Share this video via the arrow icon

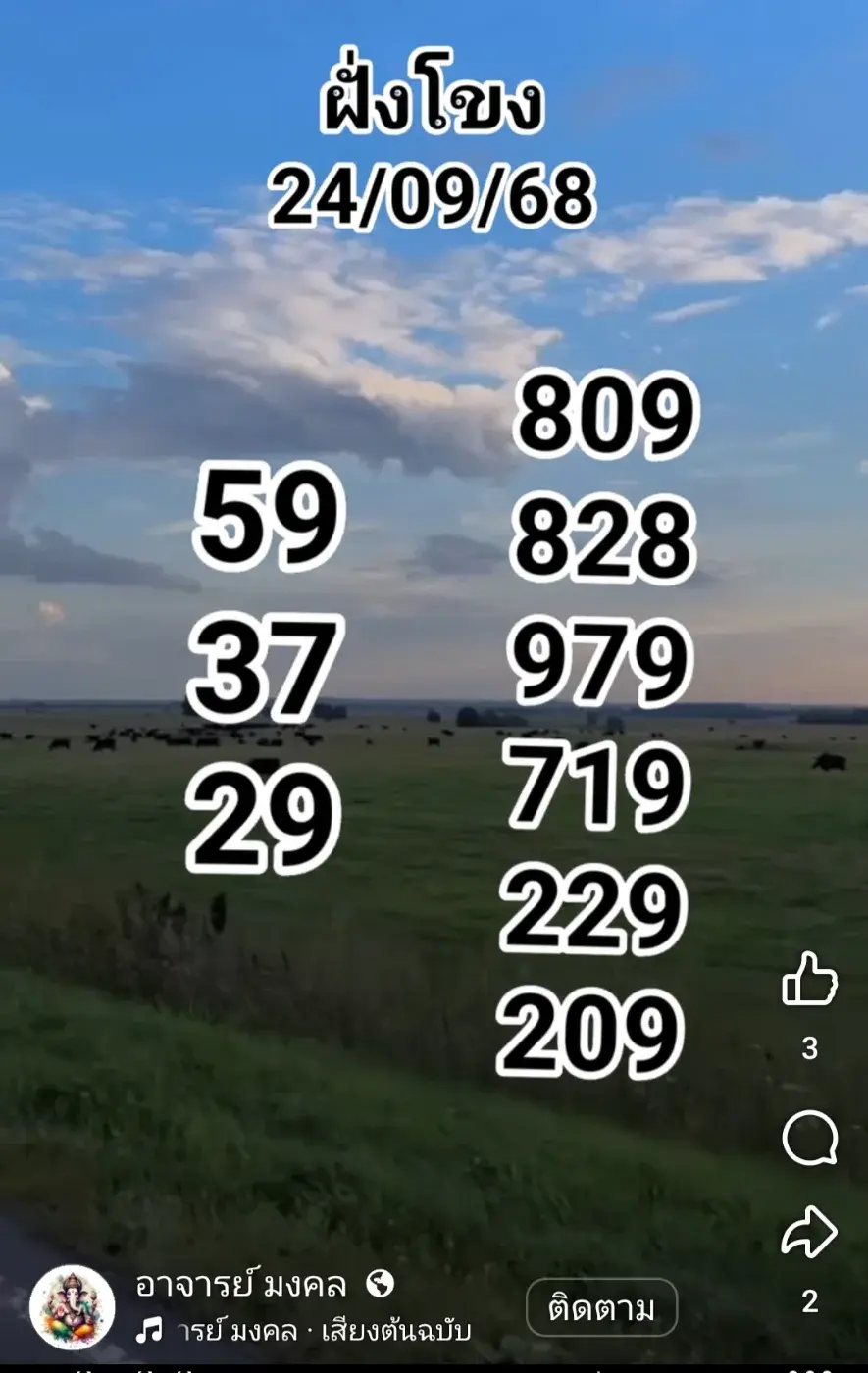[809, 1233]
